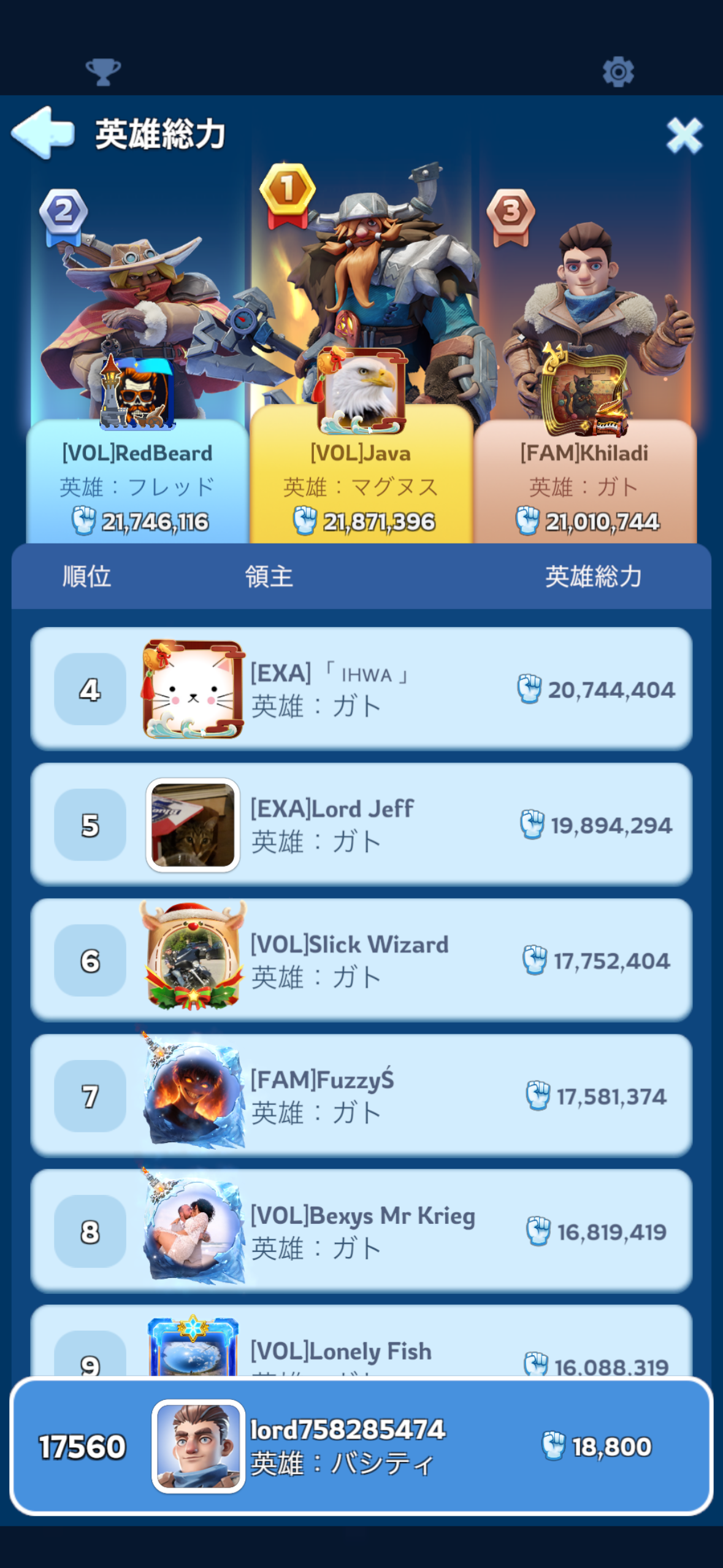
Task: Go back using the arrow beside 英雄総力
Action: pos(43,133)
